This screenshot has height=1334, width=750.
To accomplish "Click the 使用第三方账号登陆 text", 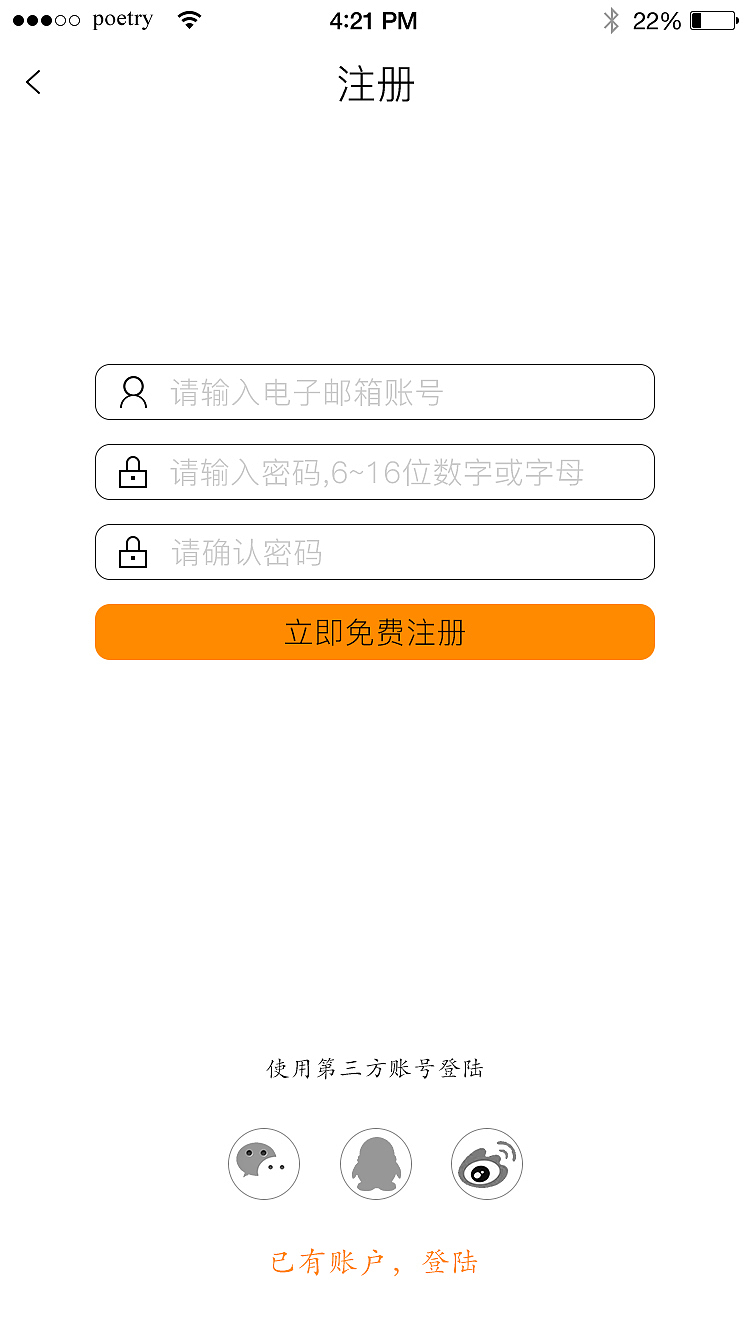I will (375, 1068).
